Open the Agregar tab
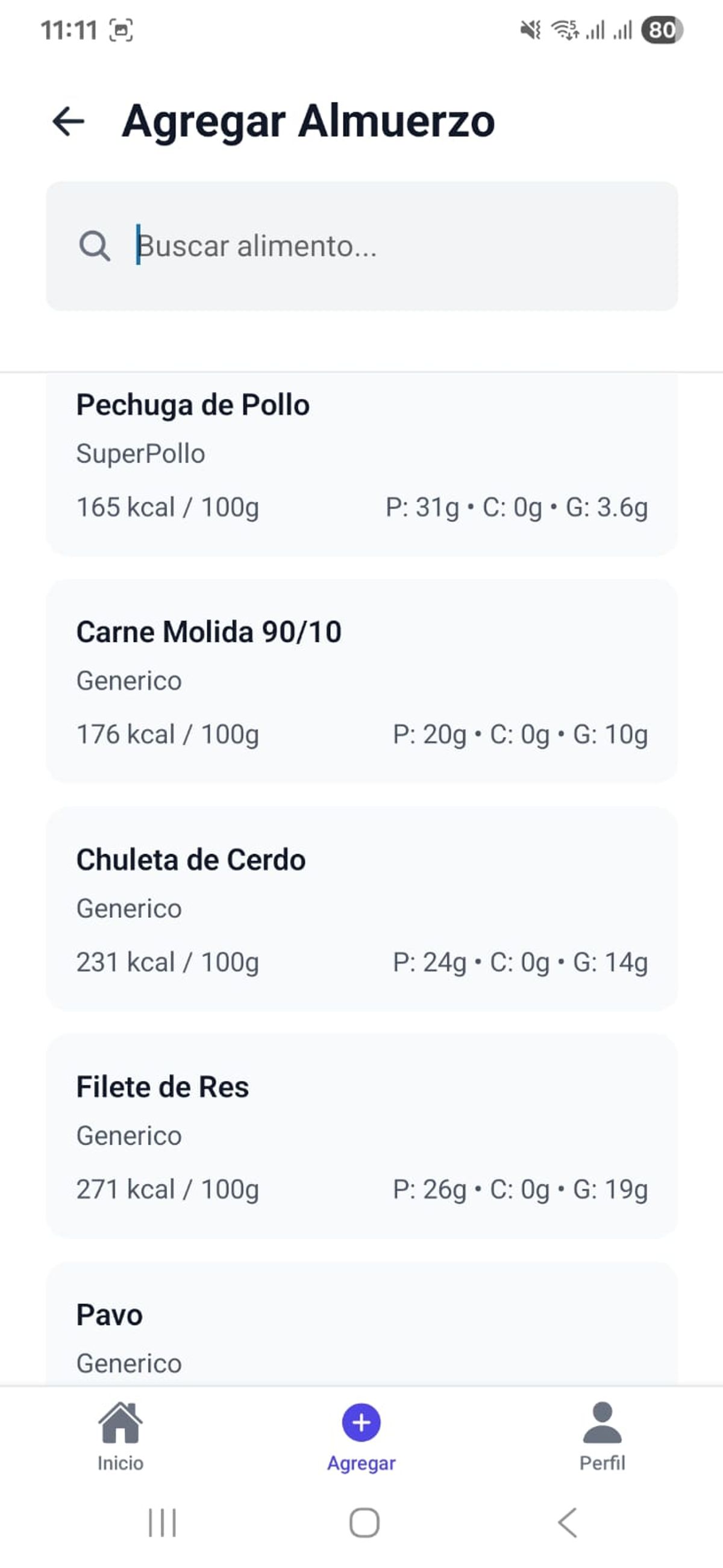This screenshot has height=1568, width=723. click(361, 1437)
